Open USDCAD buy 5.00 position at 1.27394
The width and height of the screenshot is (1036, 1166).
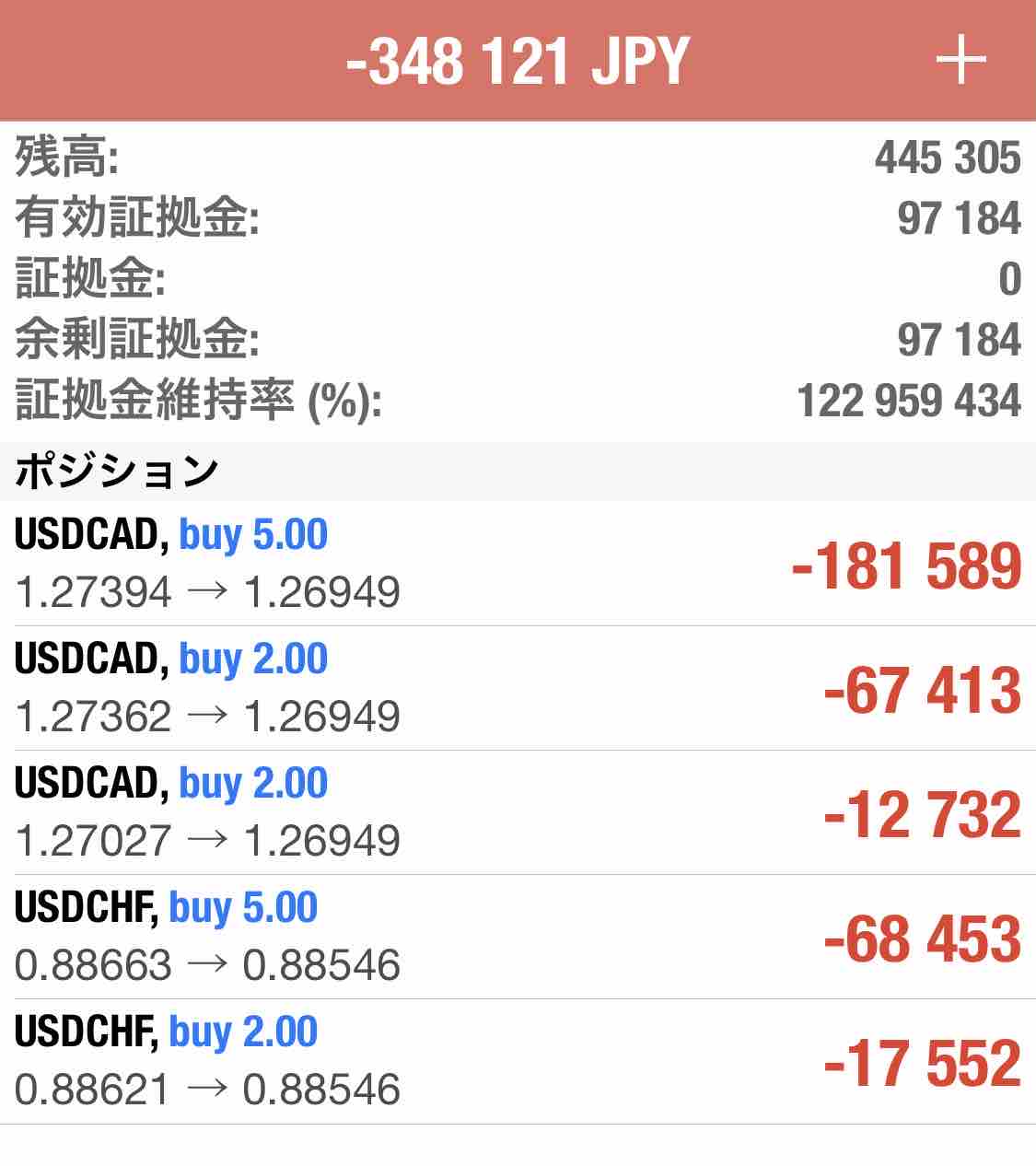[518, 564]
